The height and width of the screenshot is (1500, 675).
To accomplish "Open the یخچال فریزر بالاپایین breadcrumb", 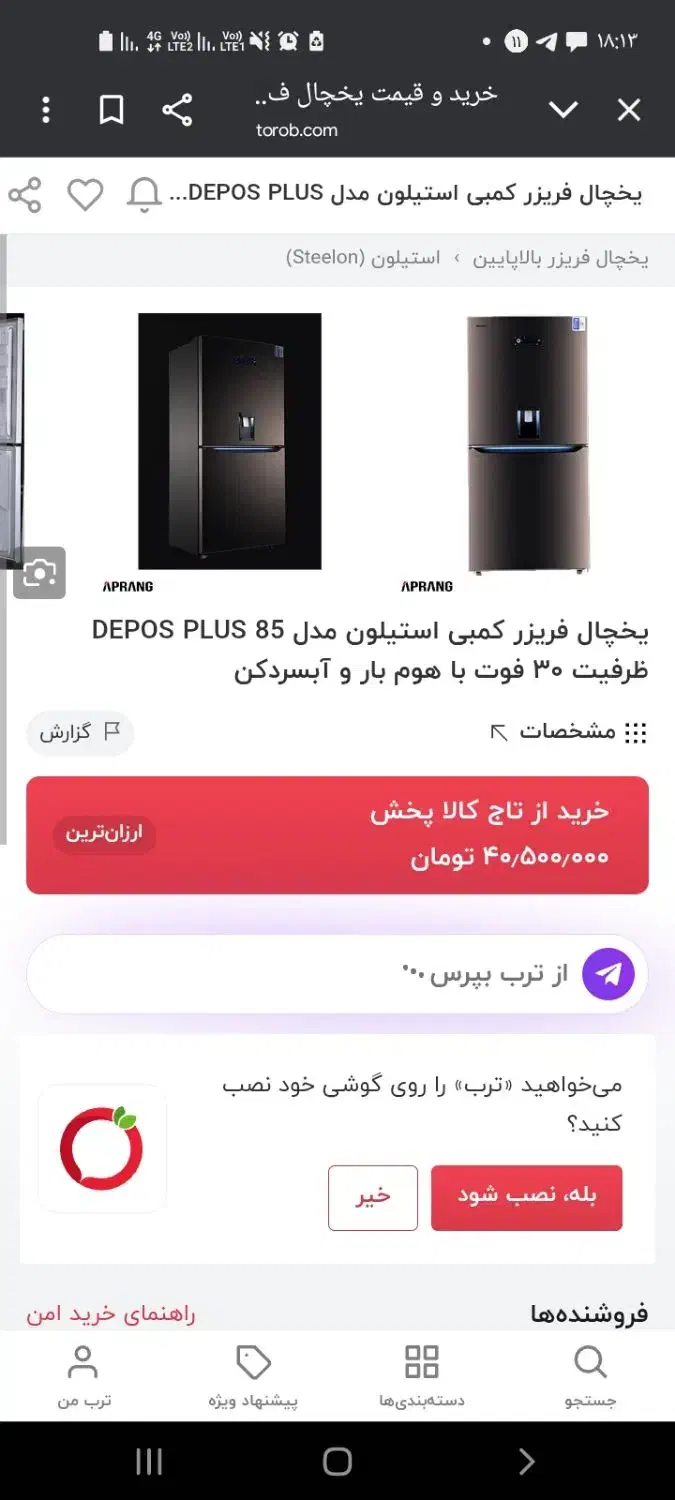I will [x=560, y=258].
